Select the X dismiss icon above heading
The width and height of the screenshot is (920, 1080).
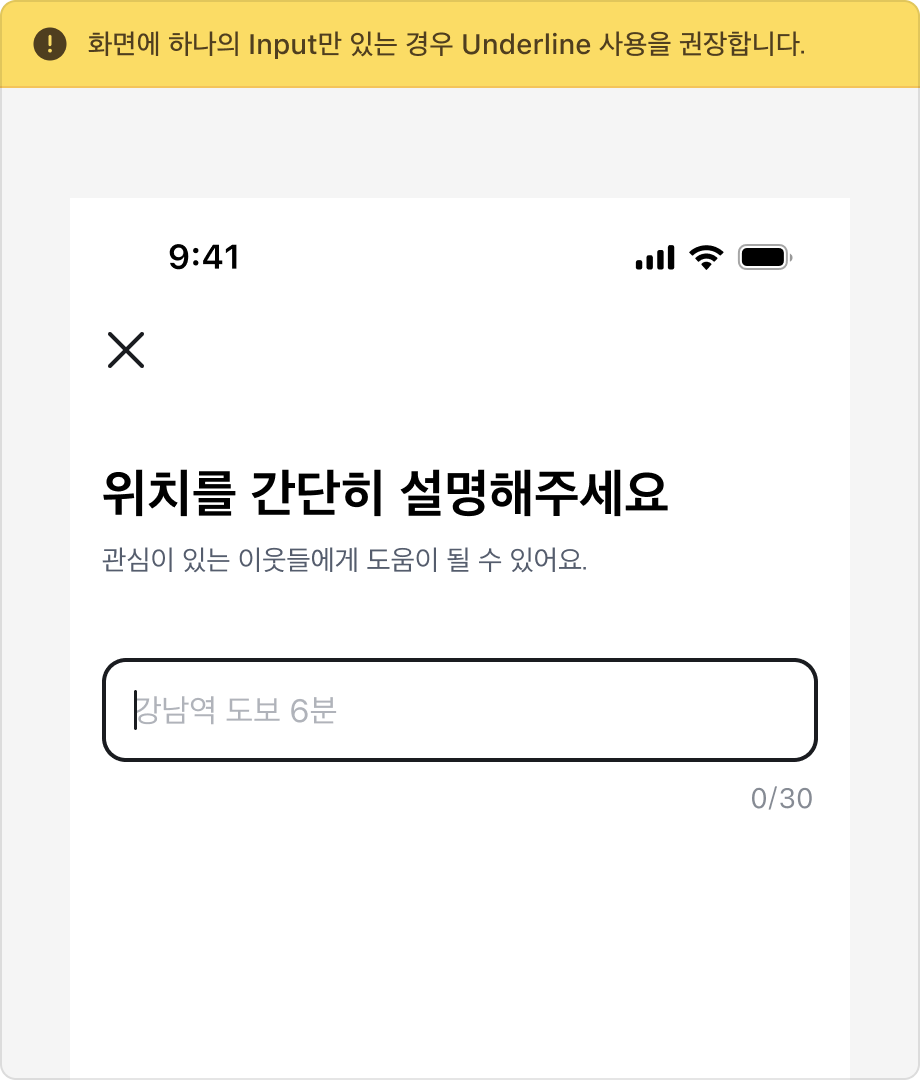(127, 352)
